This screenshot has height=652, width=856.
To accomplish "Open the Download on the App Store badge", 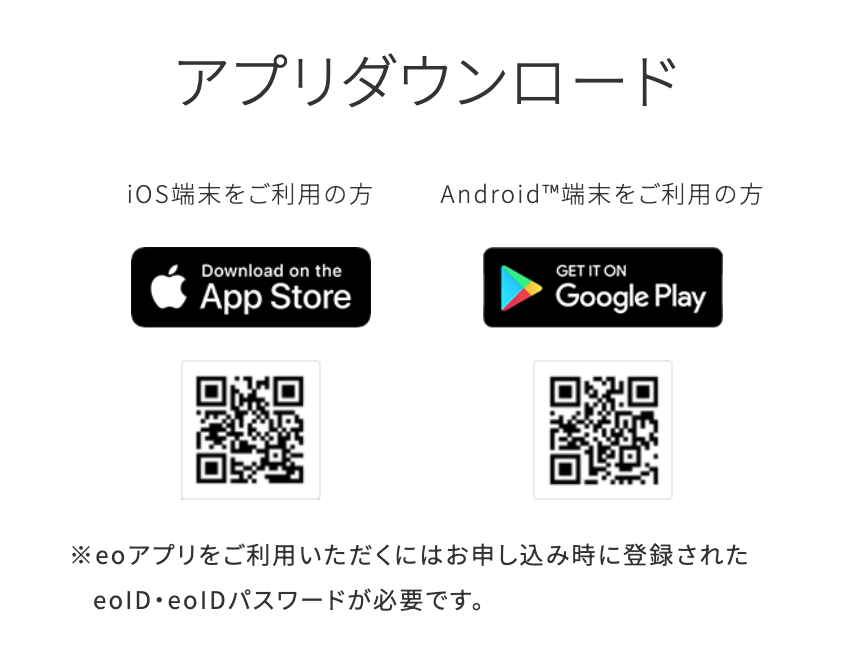I will [250, 287].
